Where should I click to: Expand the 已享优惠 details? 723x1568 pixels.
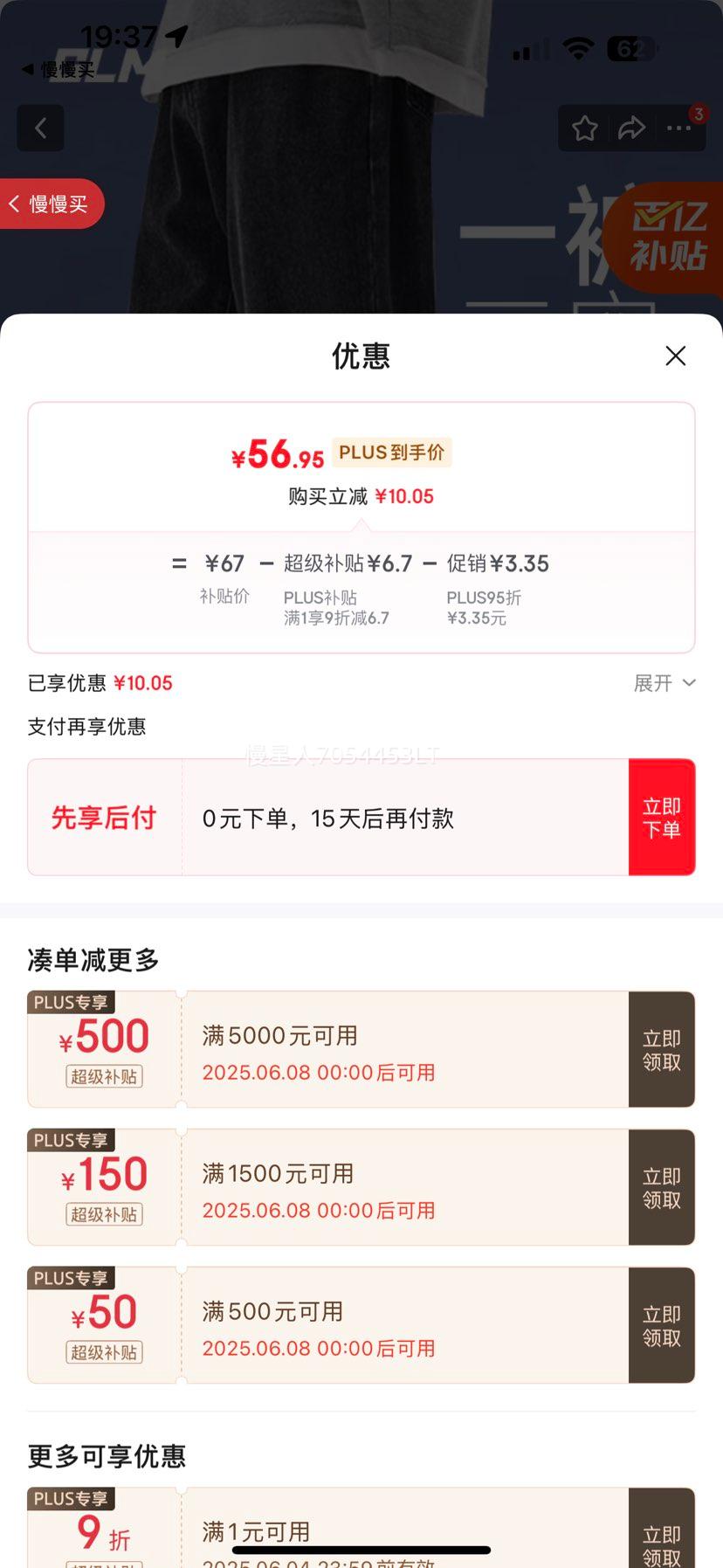tap(664, 683)
